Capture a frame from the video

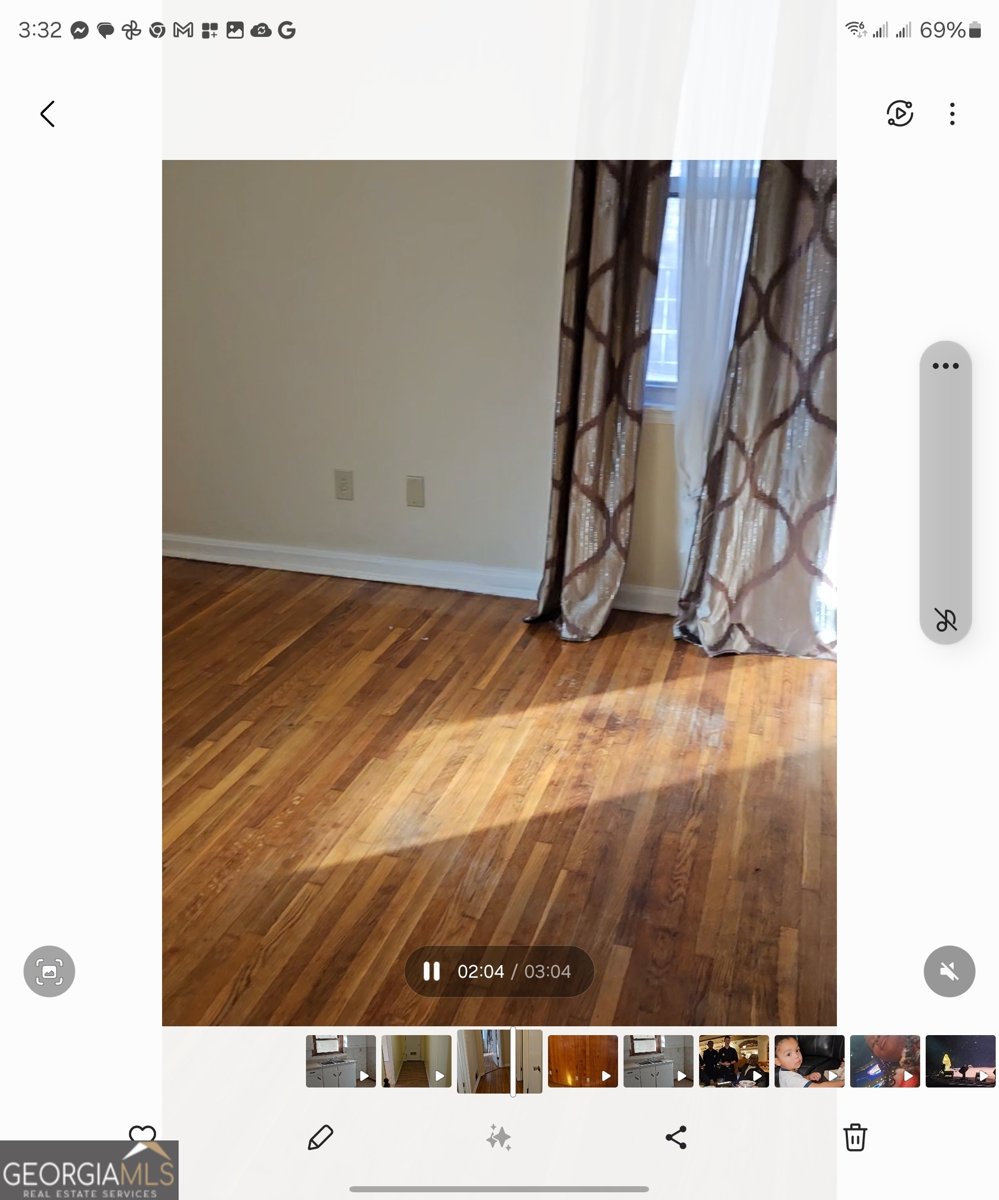coord(49,971)
